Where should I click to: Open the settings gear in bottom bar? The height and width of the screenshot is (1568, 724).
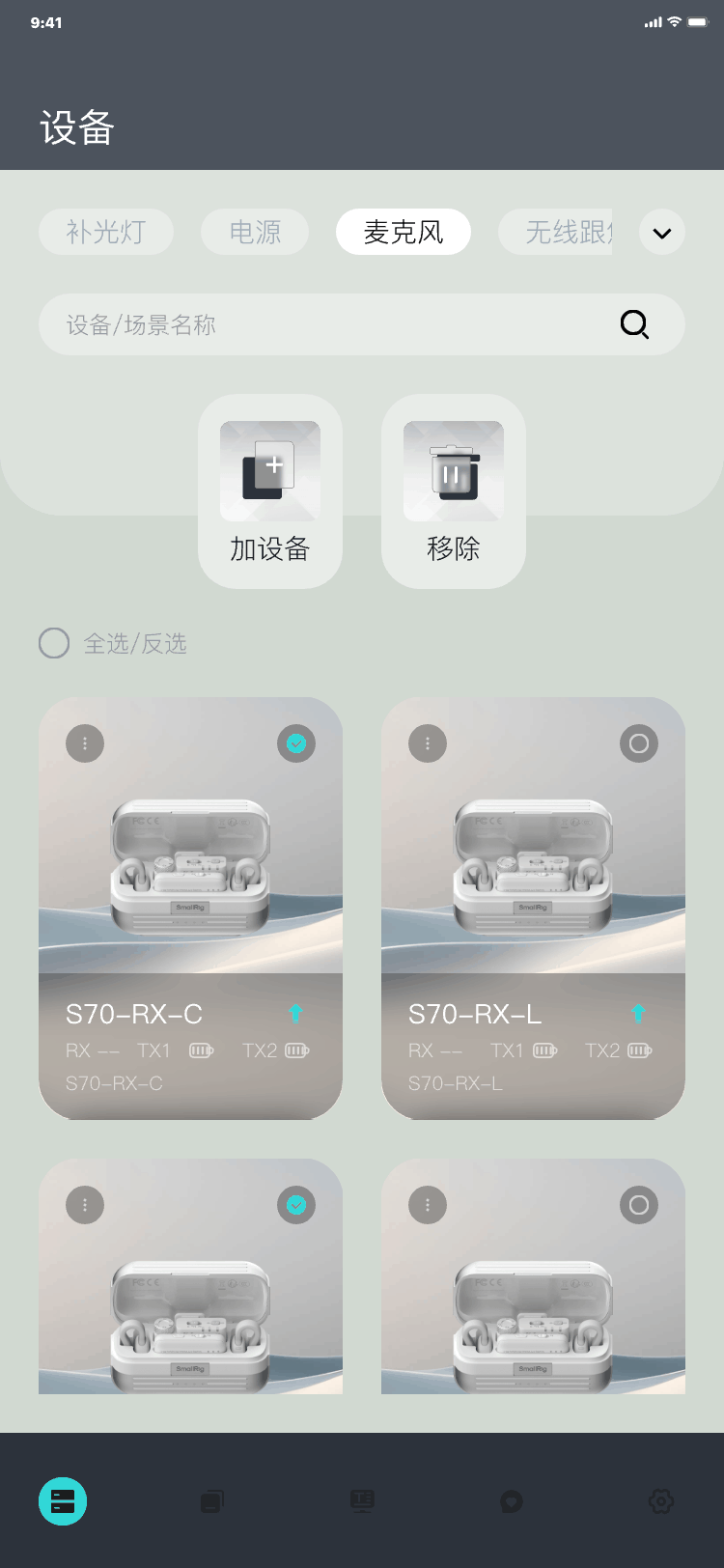click(661, 1501)
